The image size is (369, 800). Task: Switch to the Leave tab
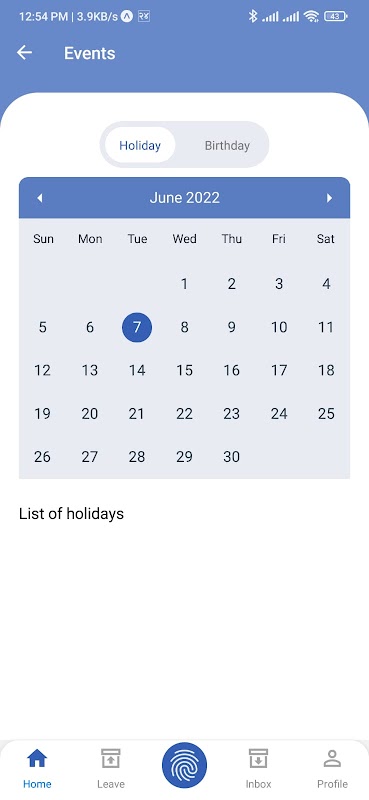[111, 768]
